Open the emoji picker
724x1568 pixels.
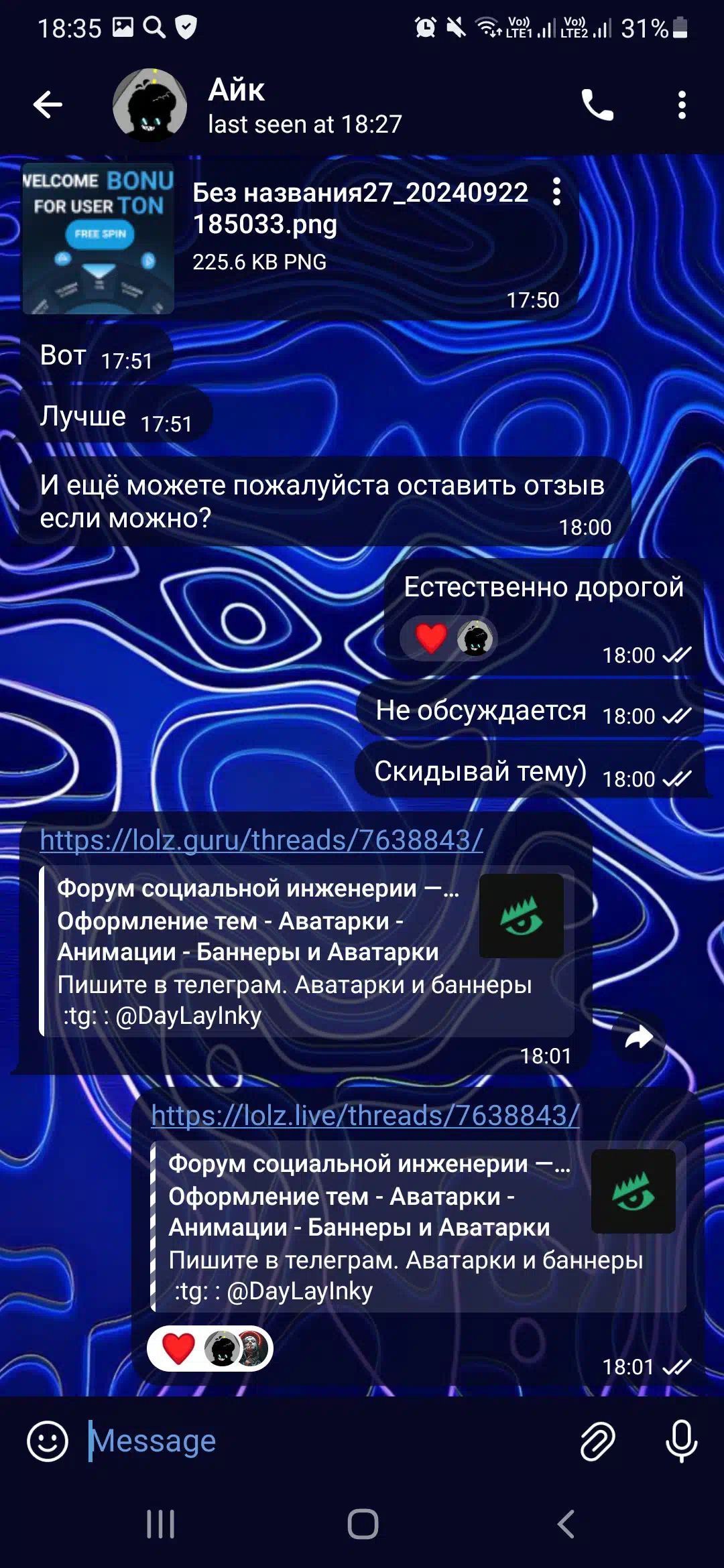click(48, 1441)
